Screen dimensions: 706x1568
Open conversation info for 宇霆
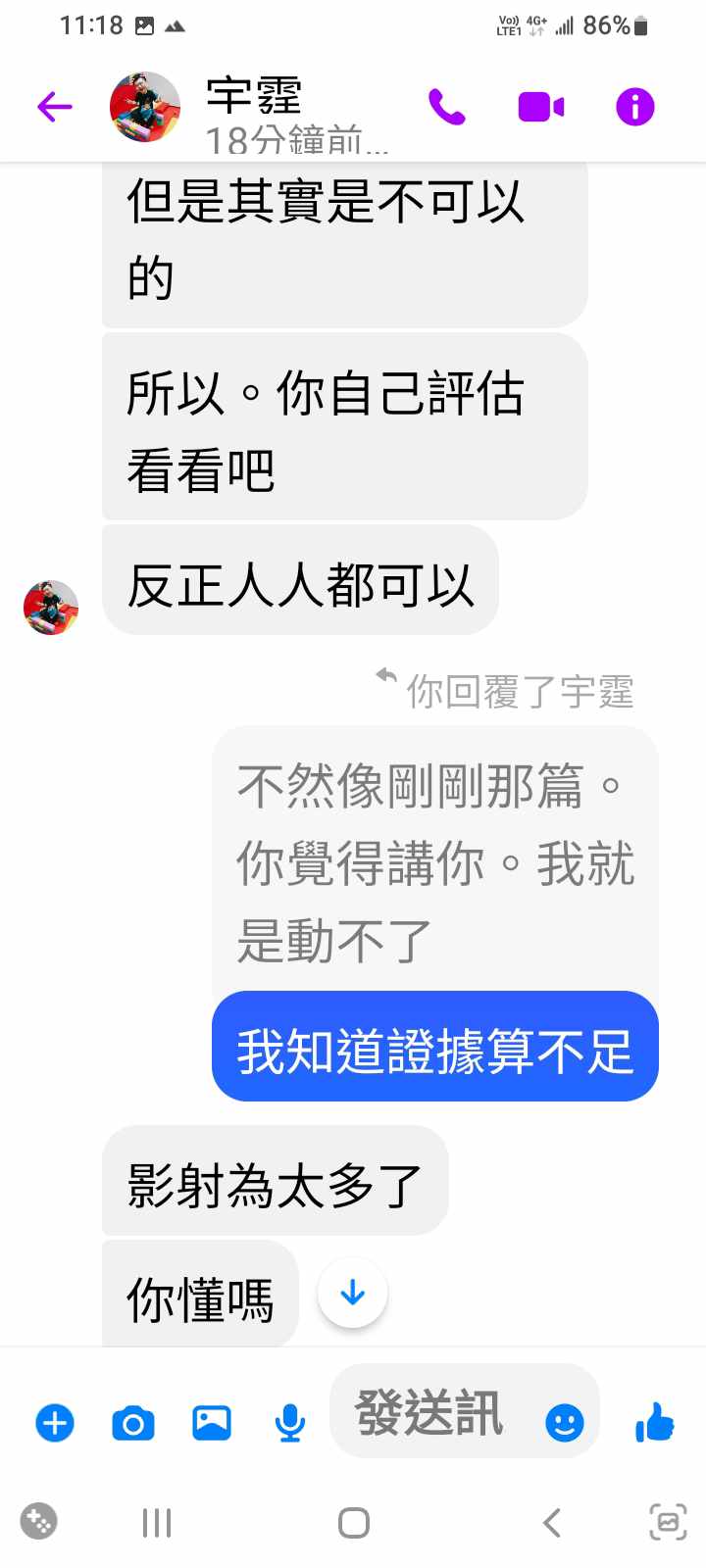634,106
